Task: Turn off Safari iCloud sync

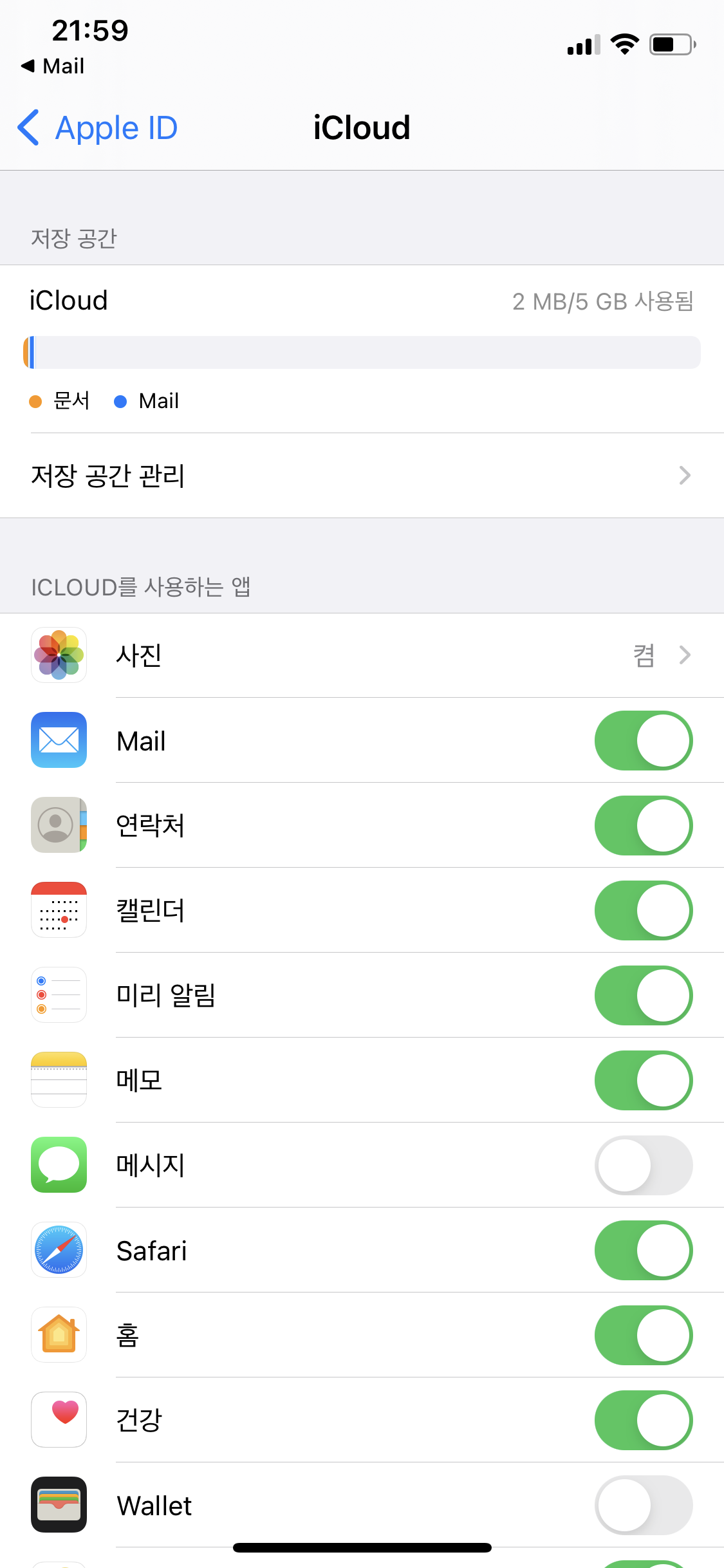Action: (643, 1250)
